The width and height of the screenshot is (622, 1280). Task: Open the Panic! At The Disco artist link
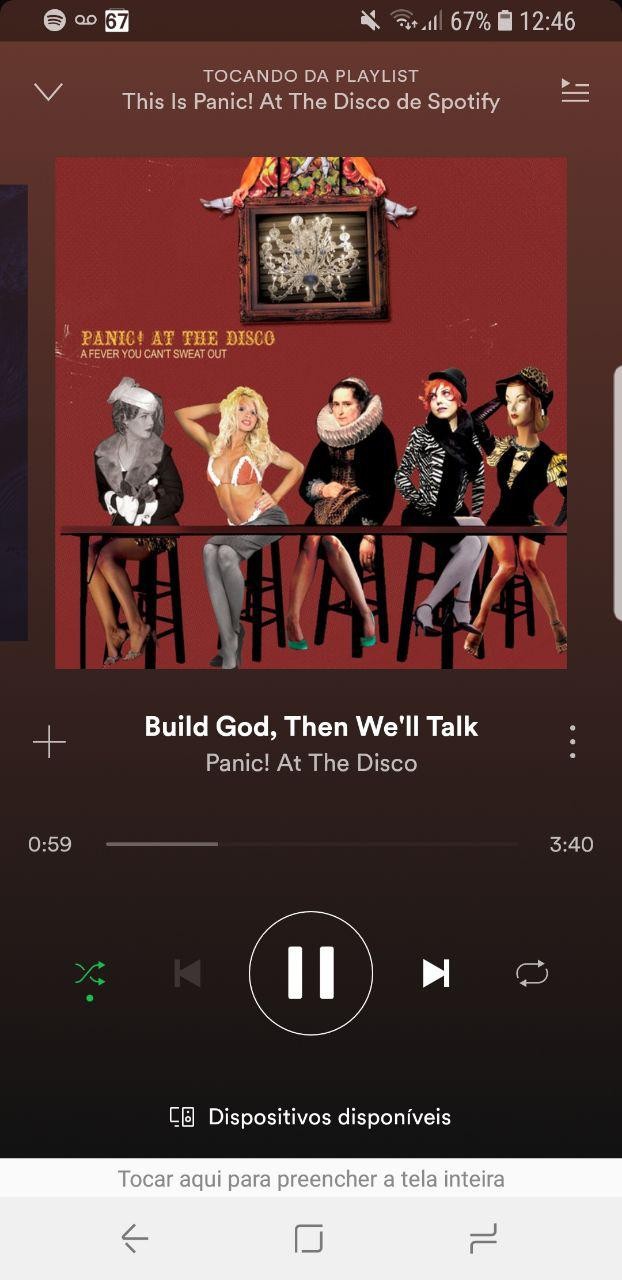pyautogui.click(x=311, y=763)
